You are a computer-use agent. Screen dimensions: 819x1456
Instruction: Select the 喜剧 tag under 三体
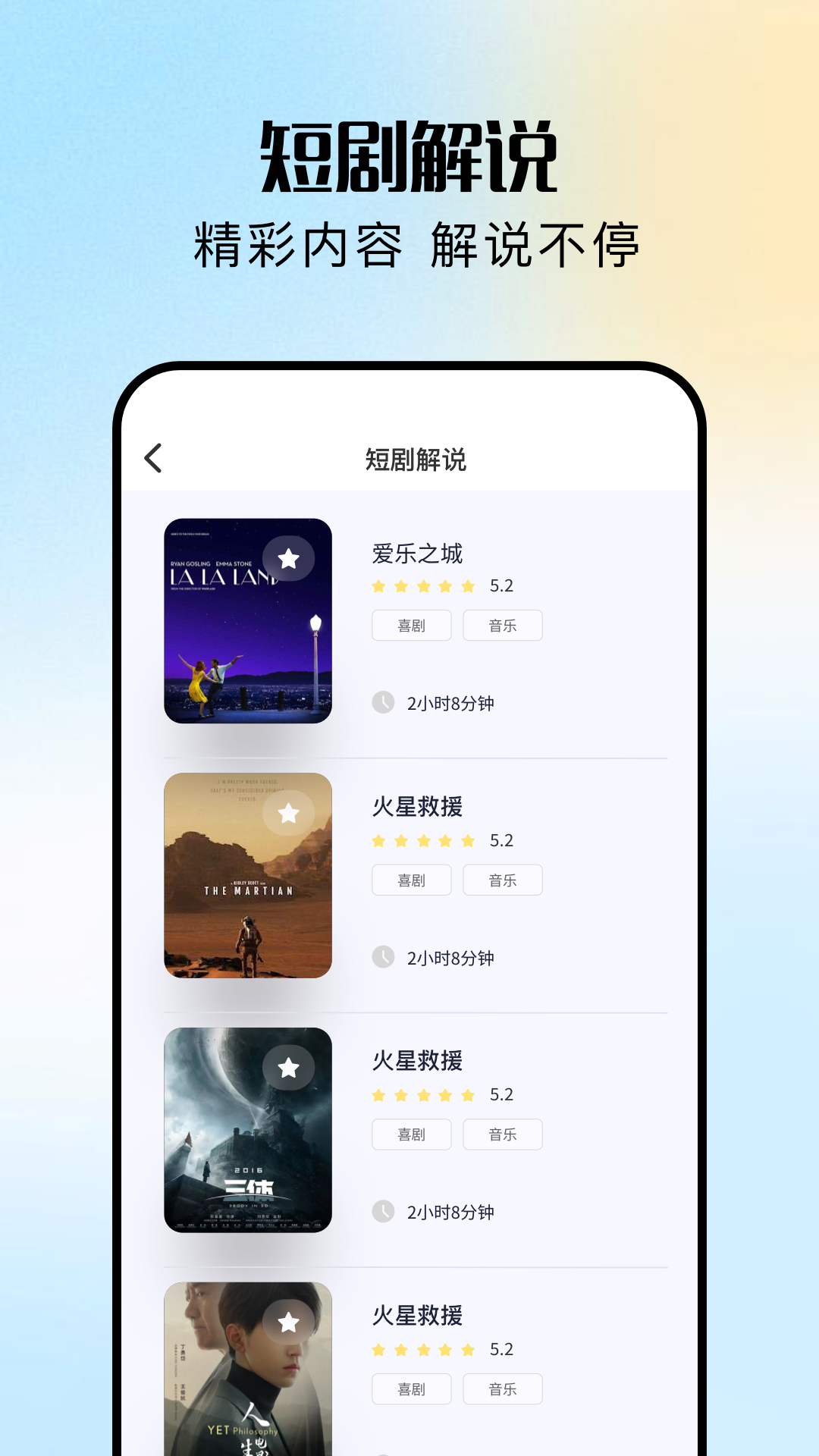[x=411, y=1134]
